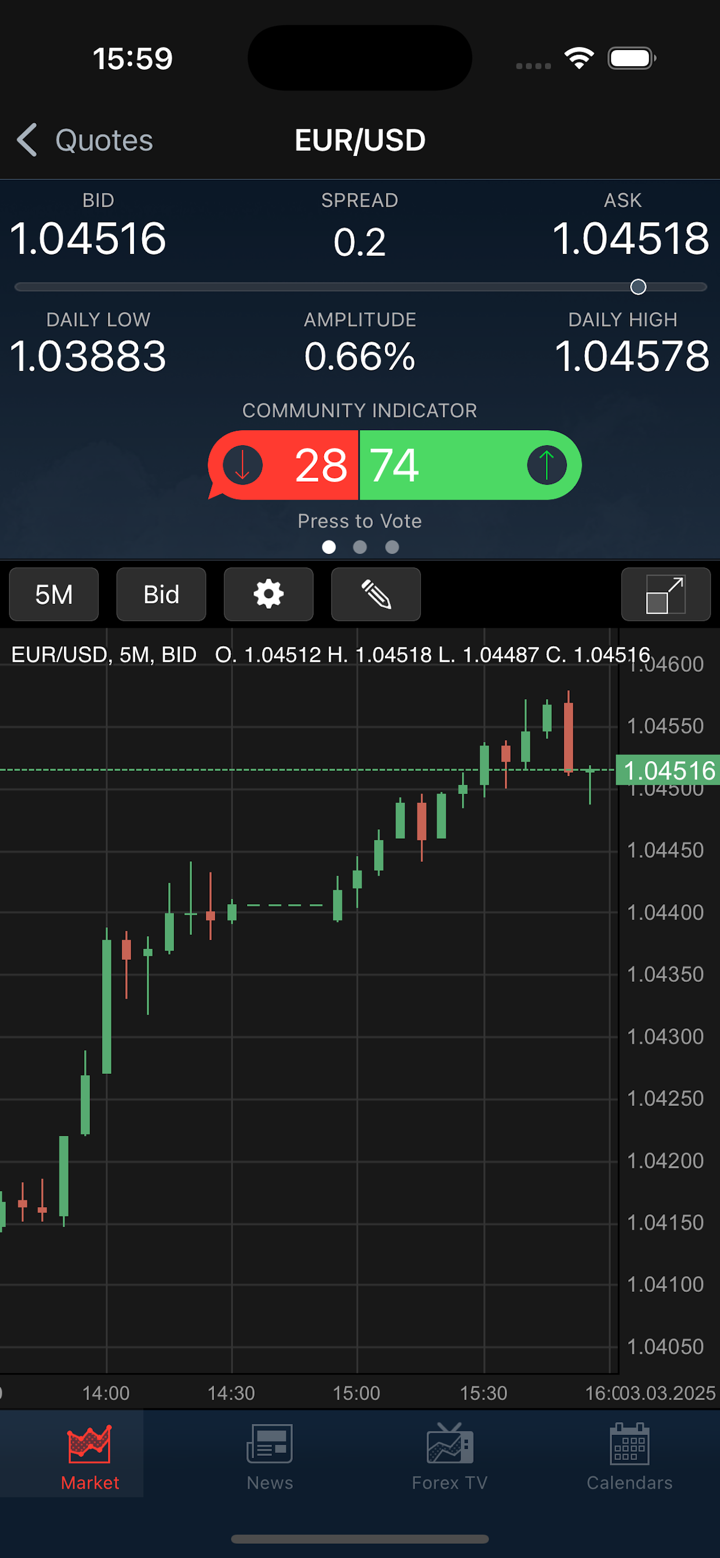The width and height of the screenshot is (720, 1558).
Task: Open chart settings gear
Action: (x=268, y=595)
